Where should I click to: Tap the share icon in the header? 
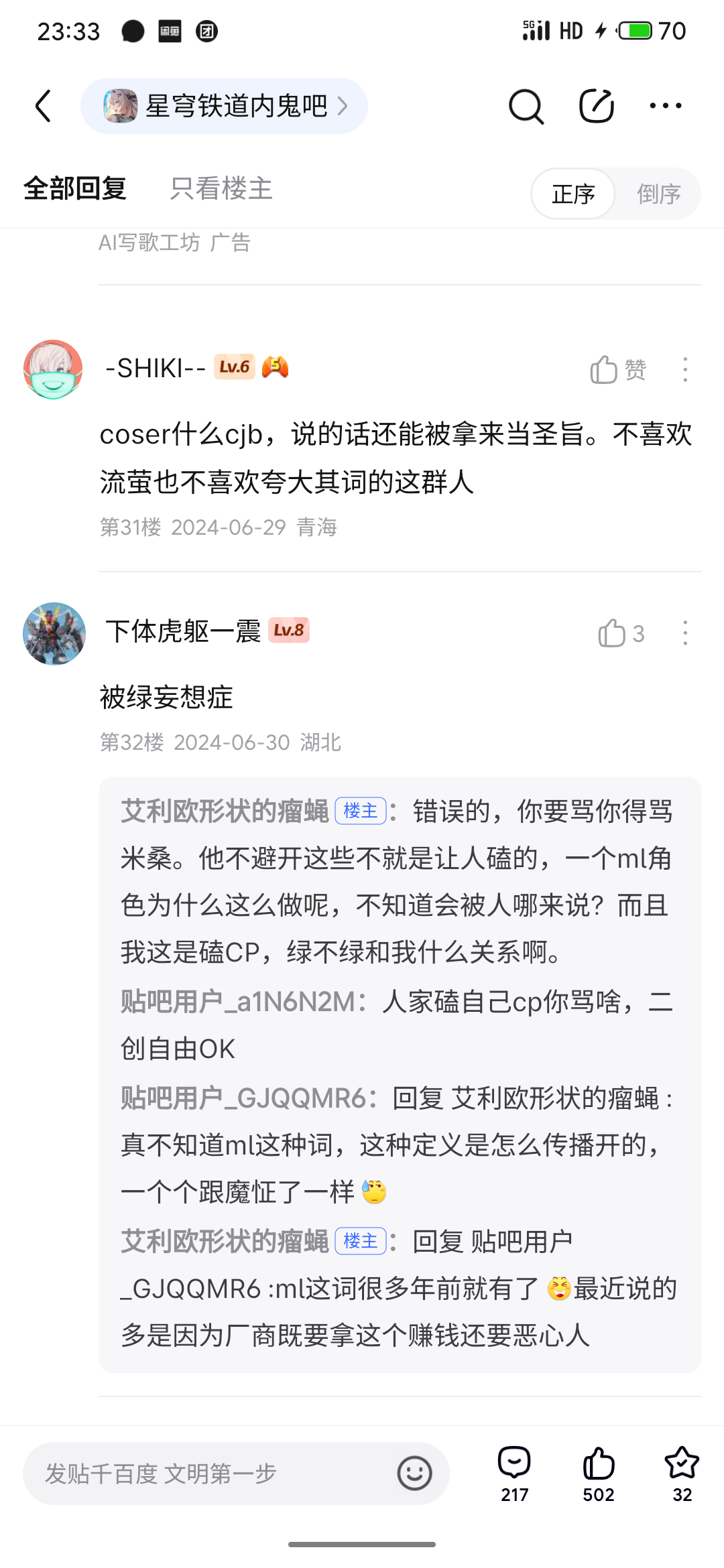point(596,106)
